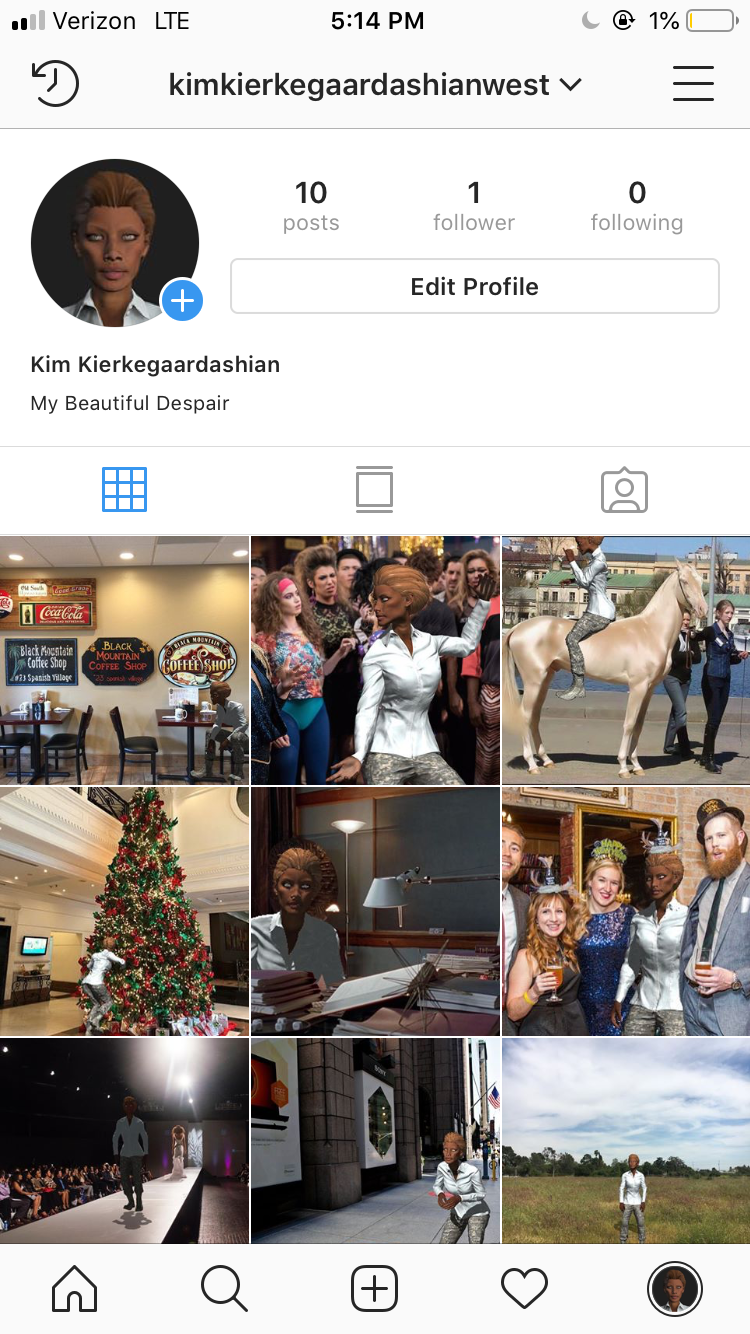The width and height of the screenshot is (750, 1334).
Task: Open the Search and explore tab
Action: coord(224,1289)
